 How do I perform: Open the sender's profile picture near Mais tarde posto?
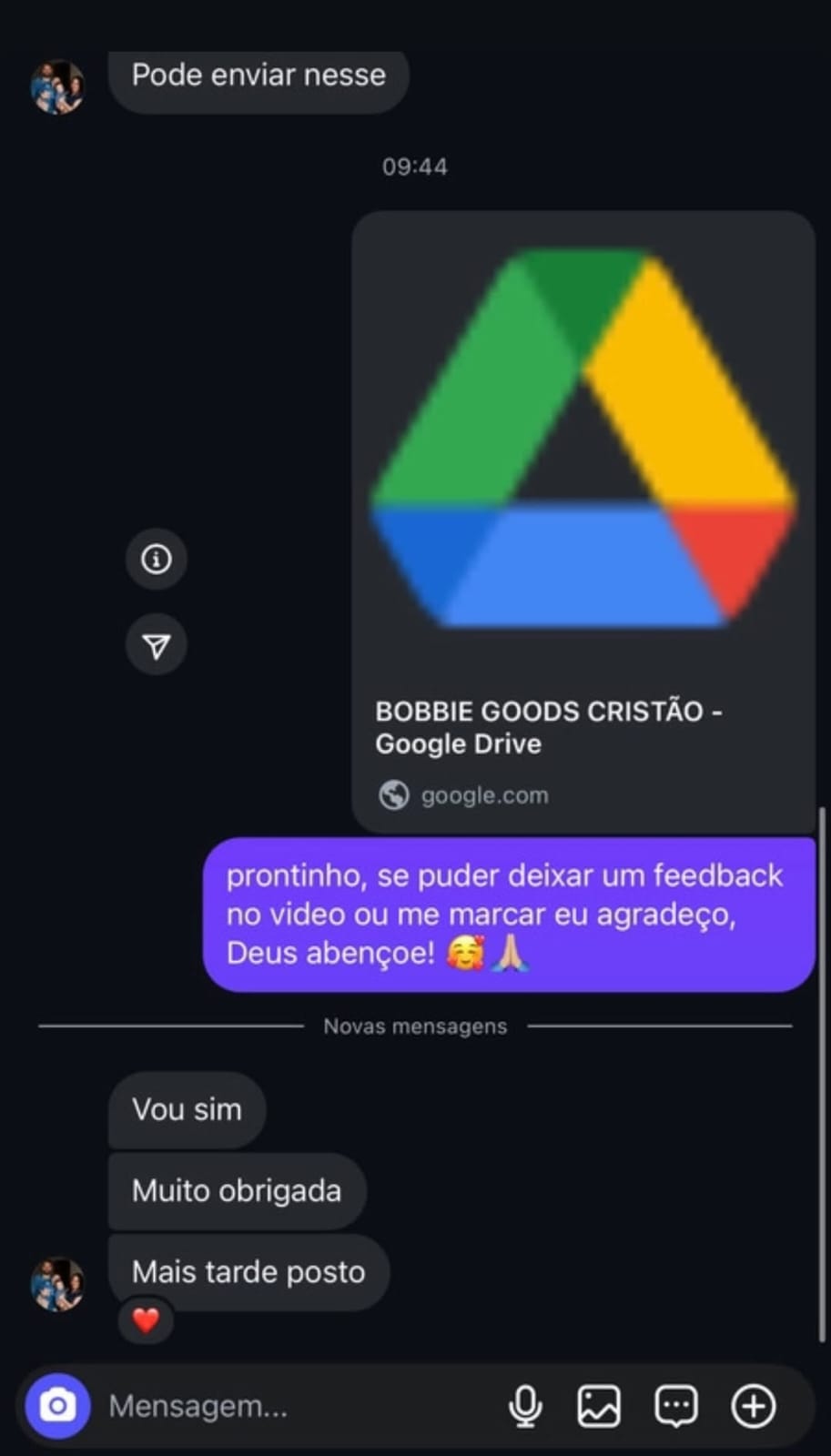coord(57,1284)
